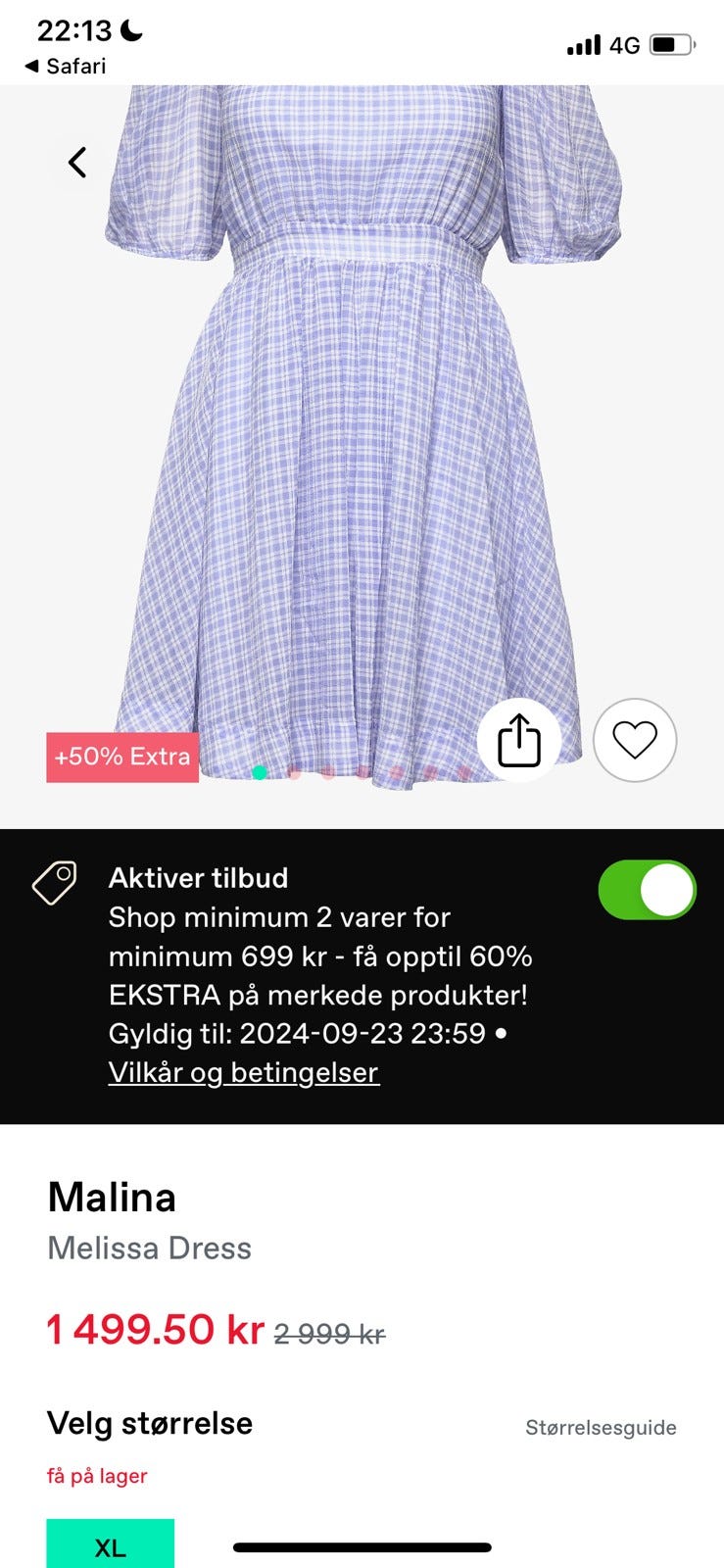Open Vilkår og betingelser
724x1568 pixels.
[243, 1072]
